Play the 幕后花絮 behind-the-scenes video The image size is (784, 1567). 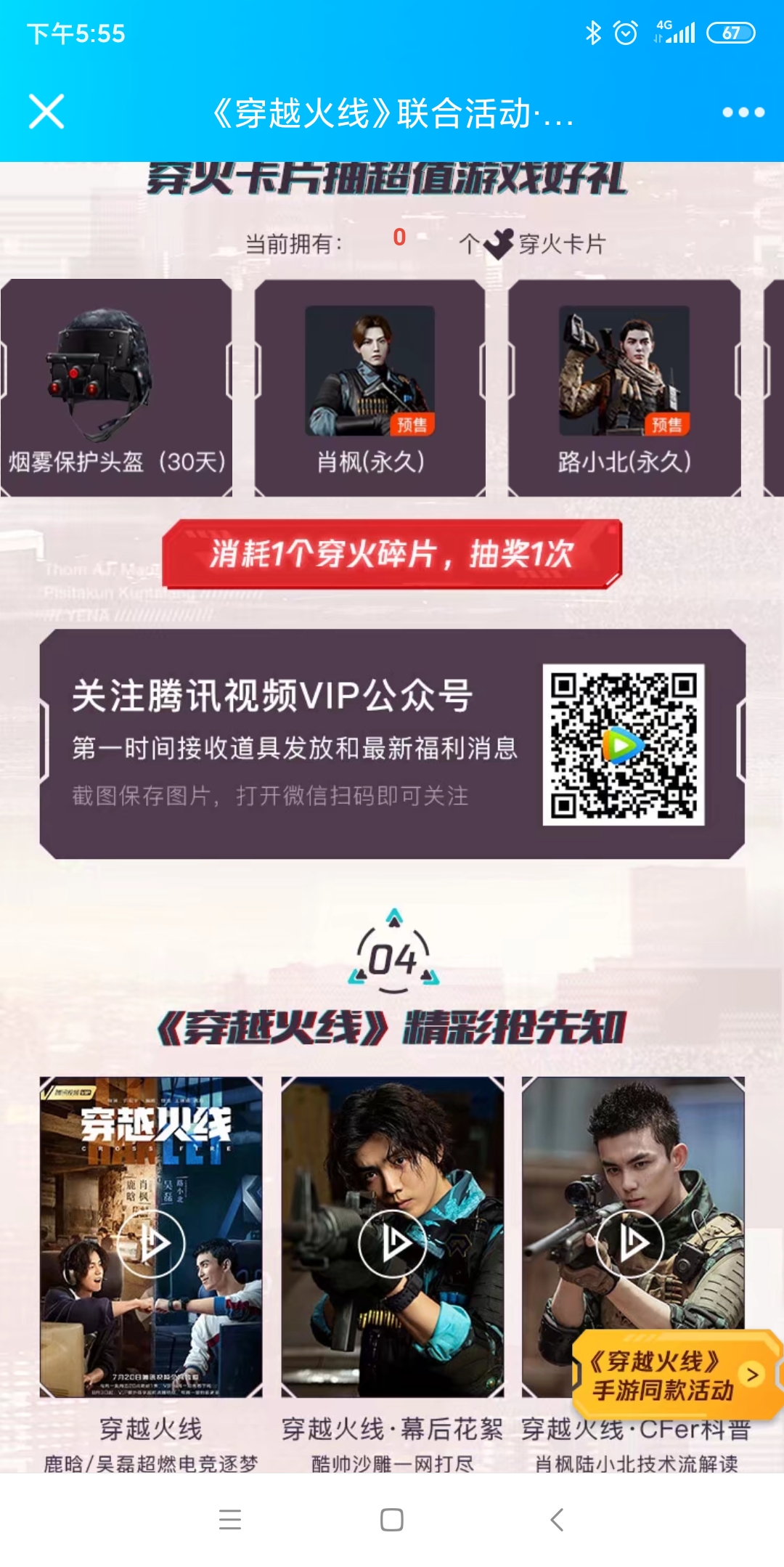tap(392, 1243)
